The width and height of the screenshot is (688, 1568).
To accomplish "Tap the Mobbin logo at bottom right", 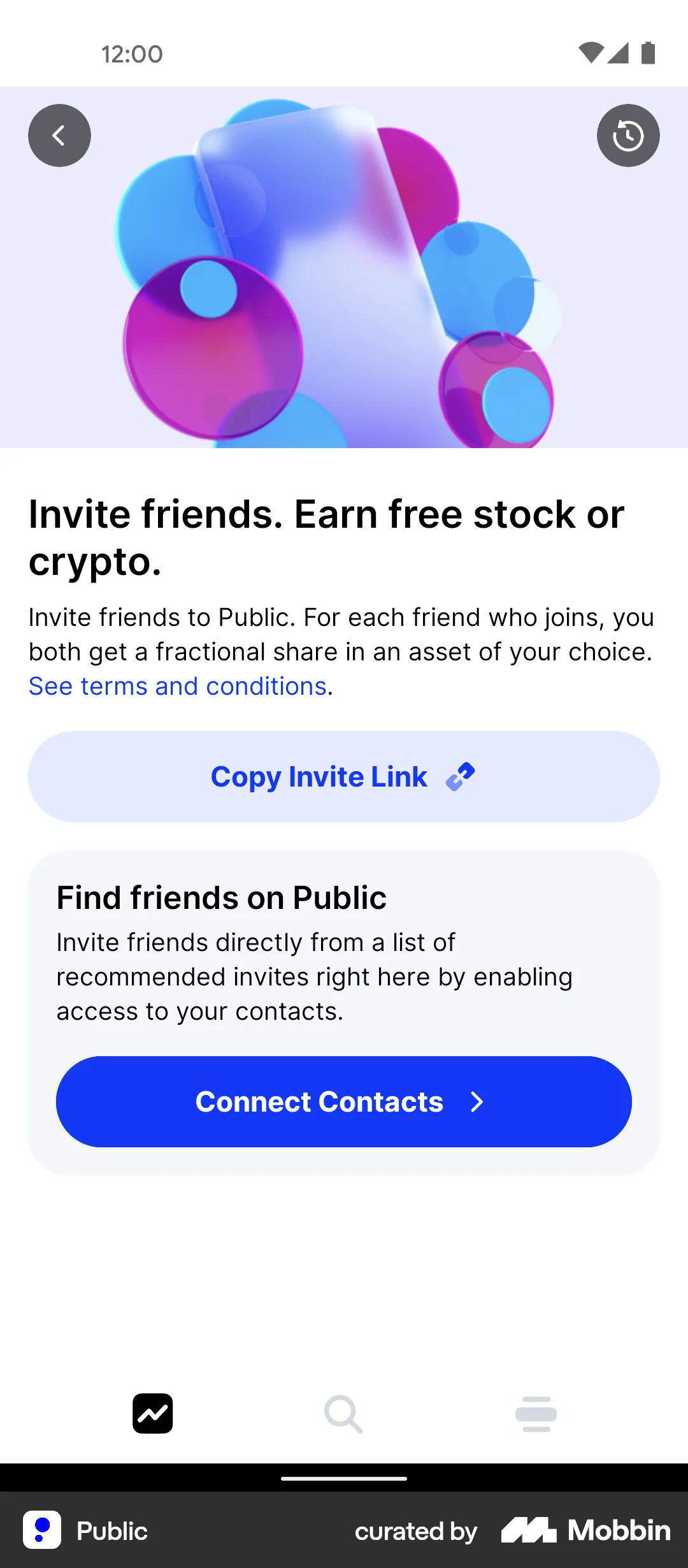I will 585,1531.
